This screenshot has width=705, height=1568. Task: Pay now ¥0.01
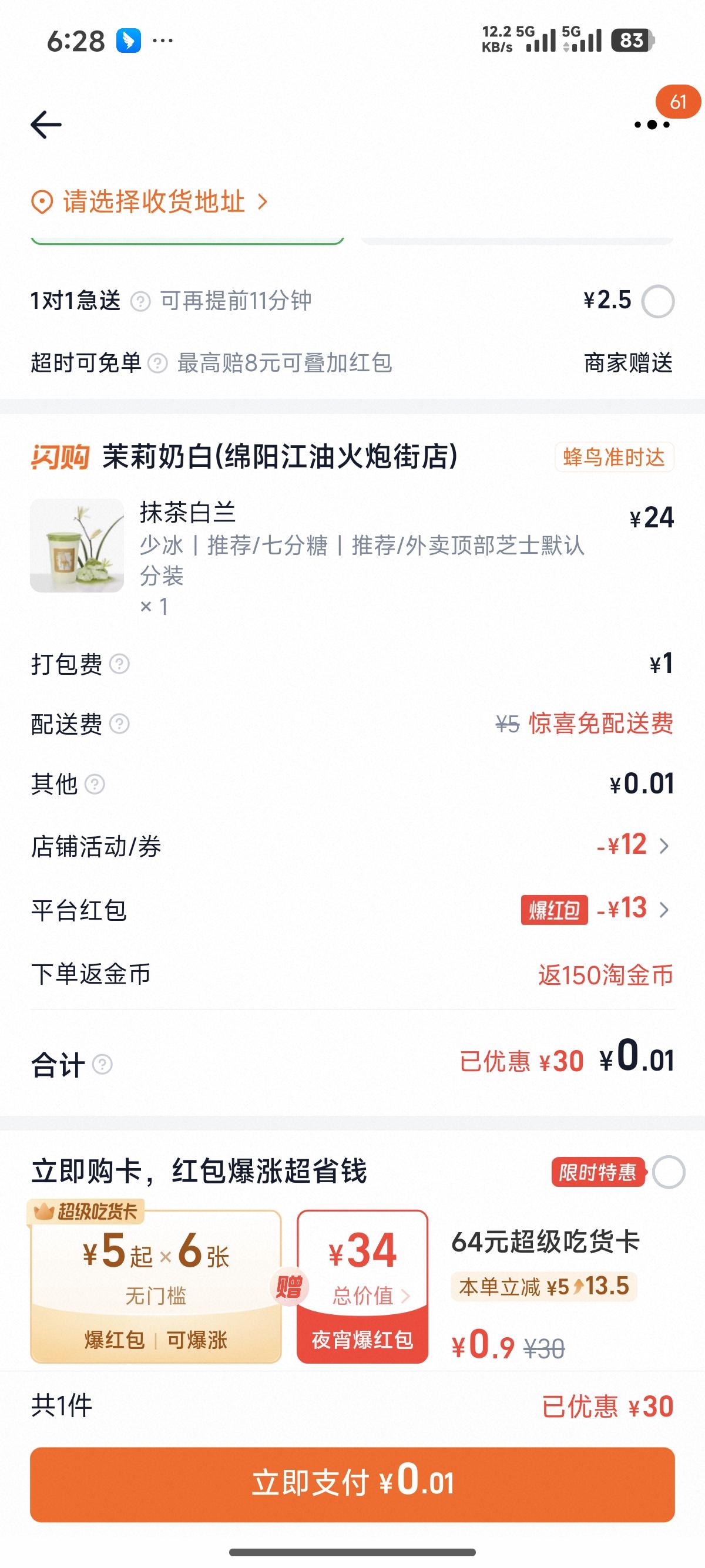[352, 1484]
